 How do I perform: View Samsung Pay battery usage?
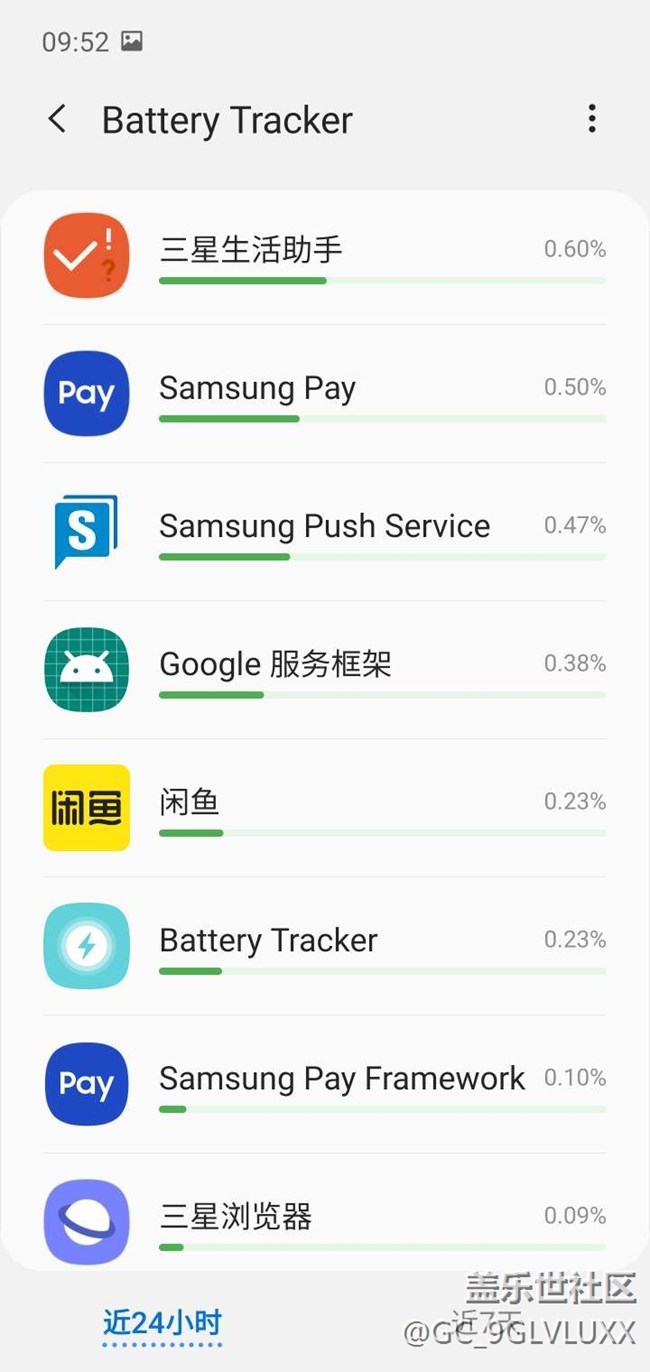coord(325,394)
